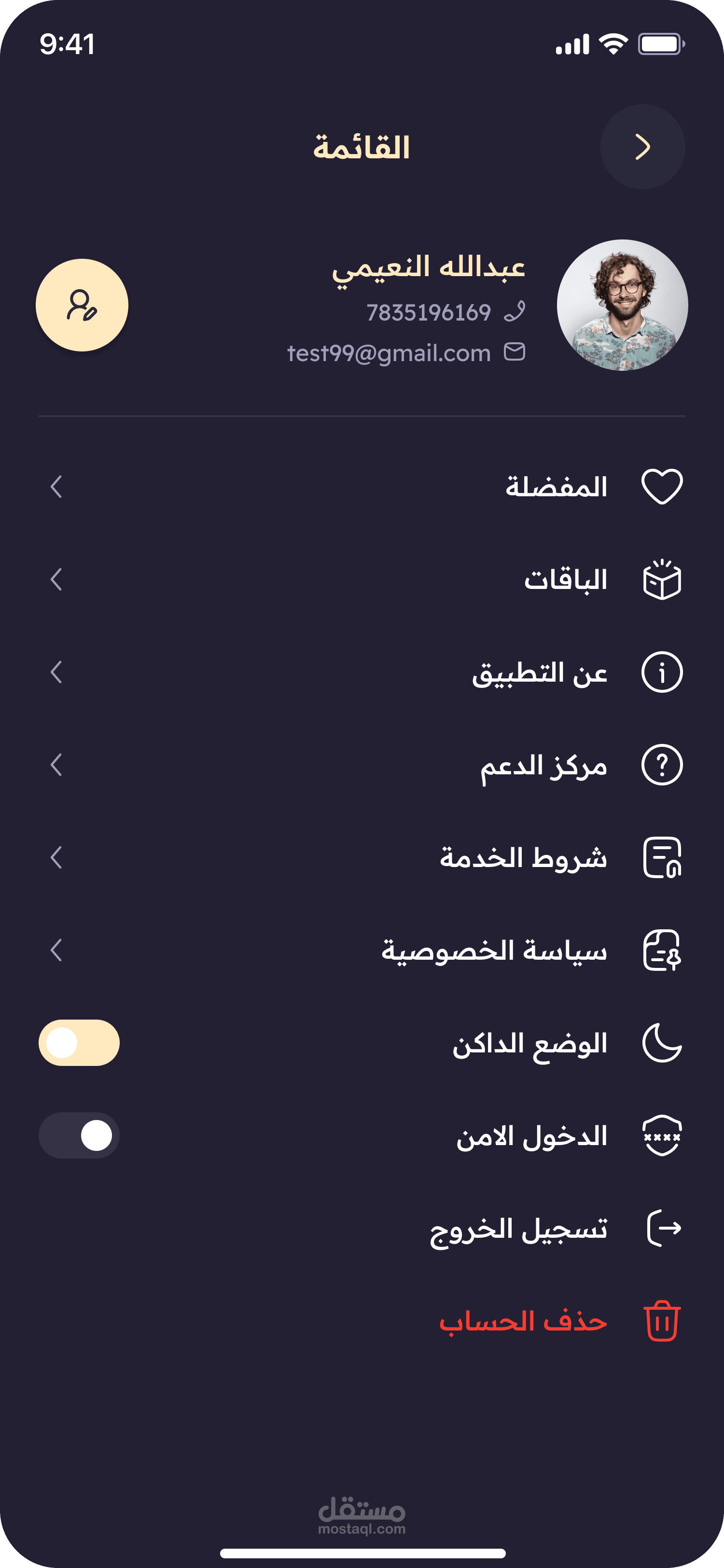Open مركز الدعم (Support center)
This screenshot has width=724, height=1568.
[x=543, y=765]
